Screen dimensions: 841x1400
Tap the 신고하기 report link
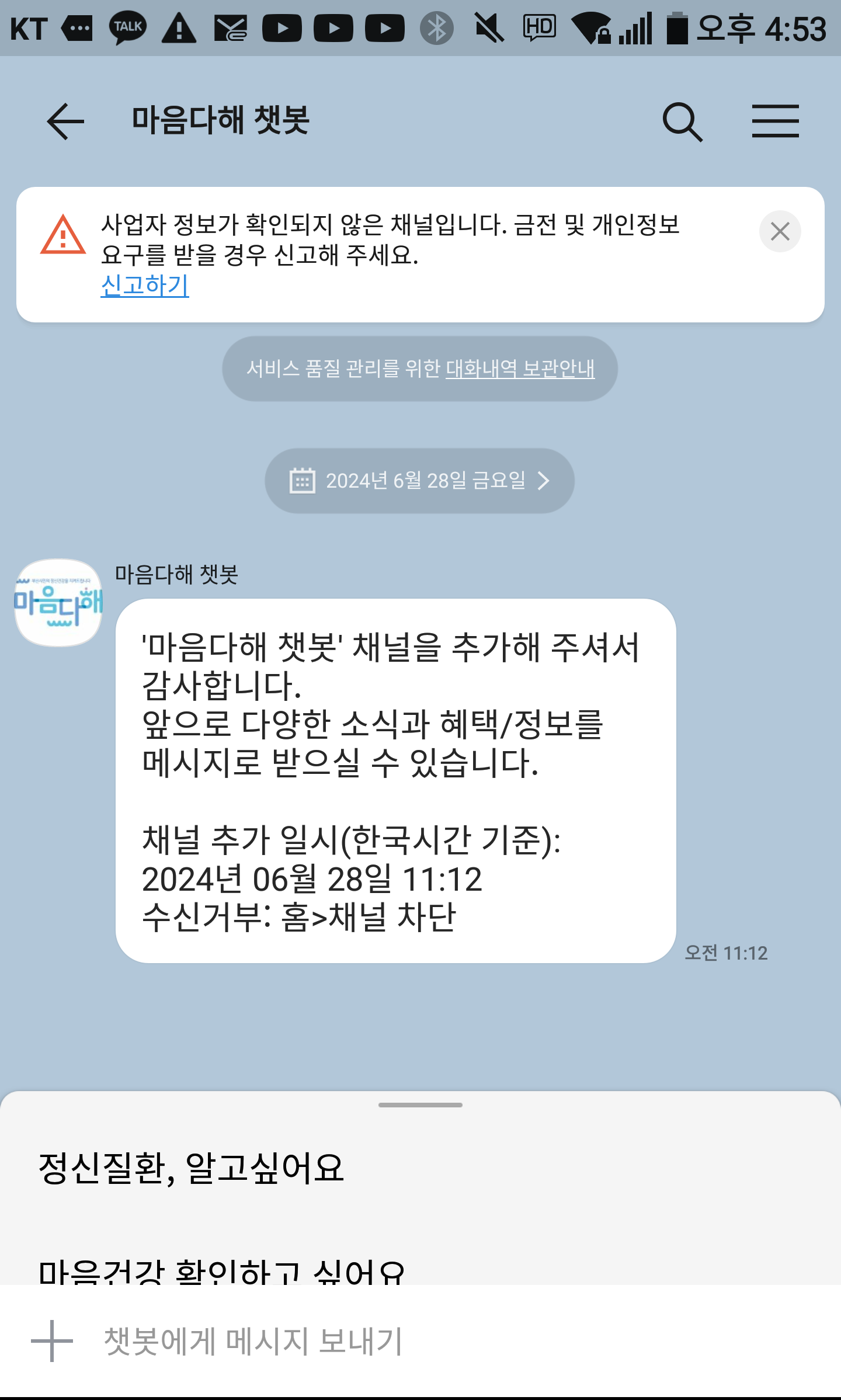tap(145, 286)
